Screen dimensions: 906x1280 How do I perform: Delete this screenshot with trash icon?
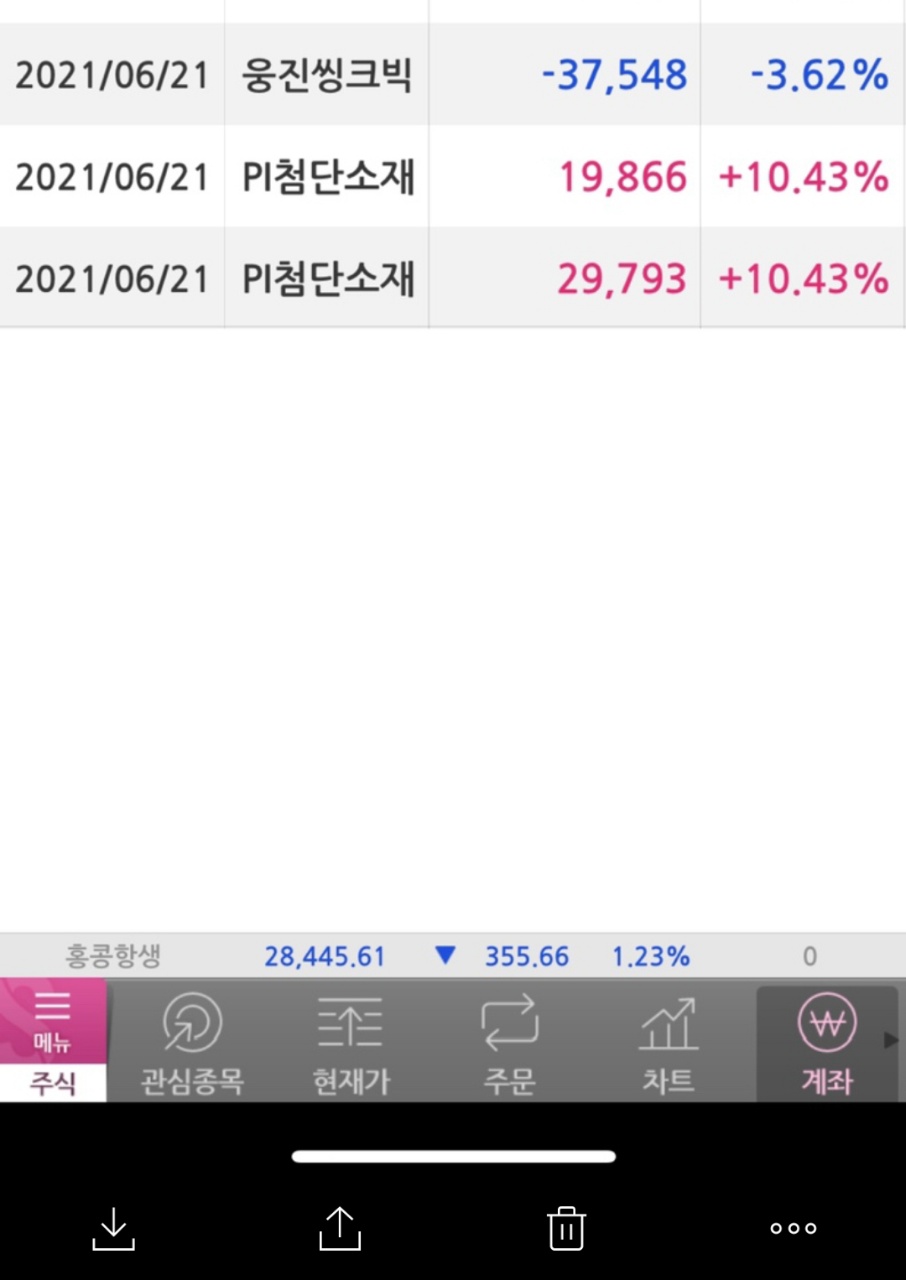click(566, 1228)
